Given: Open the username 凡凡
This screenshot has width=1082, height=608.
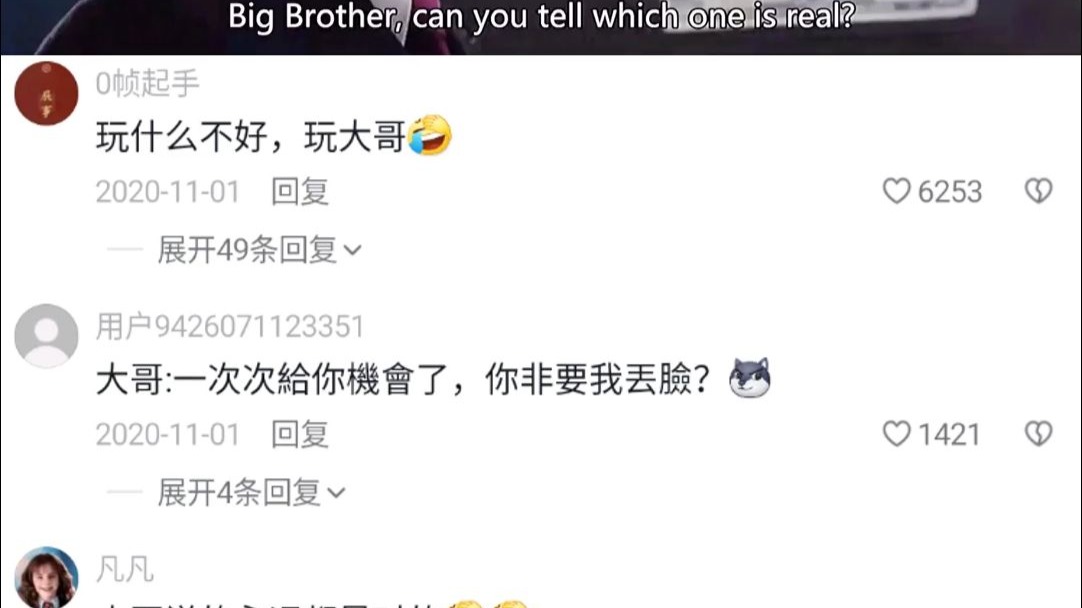Looking at the screenshot, I should [x=125, y=570].
